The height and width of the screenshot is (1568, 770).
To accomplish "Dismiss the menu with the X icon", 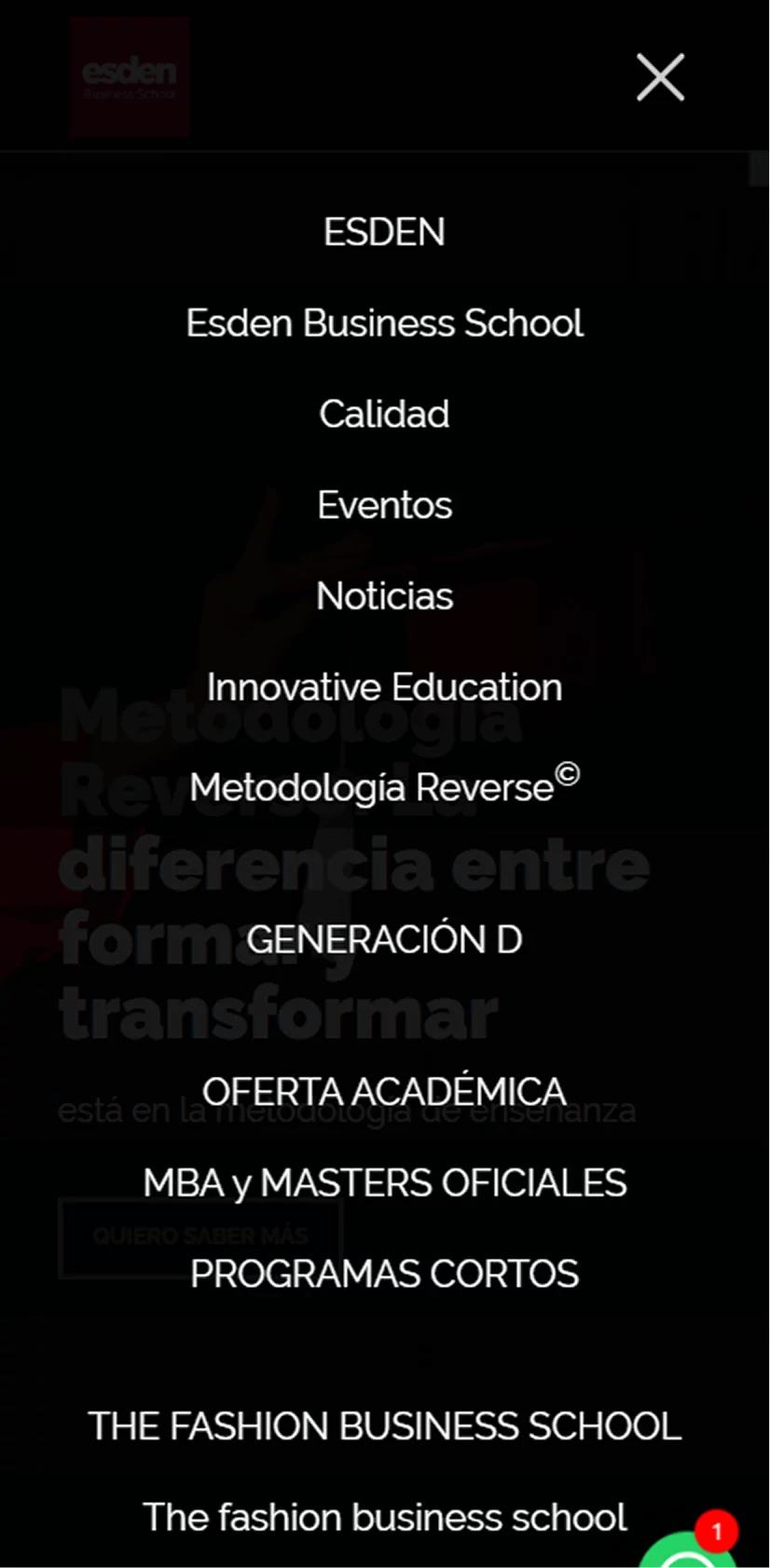I will tap(660, 77).
